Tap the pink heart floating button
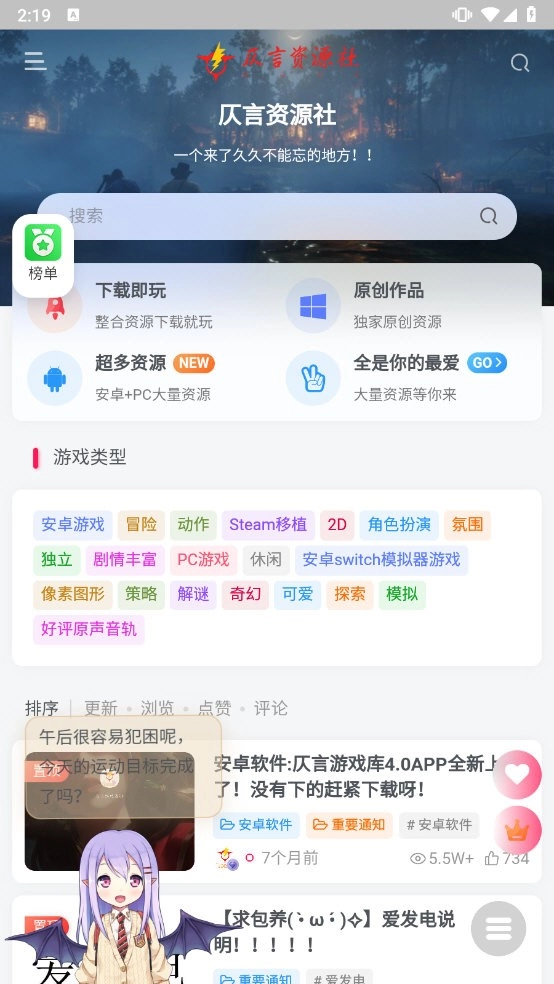Viewport: 554px width, 984px height. (517, 774)
